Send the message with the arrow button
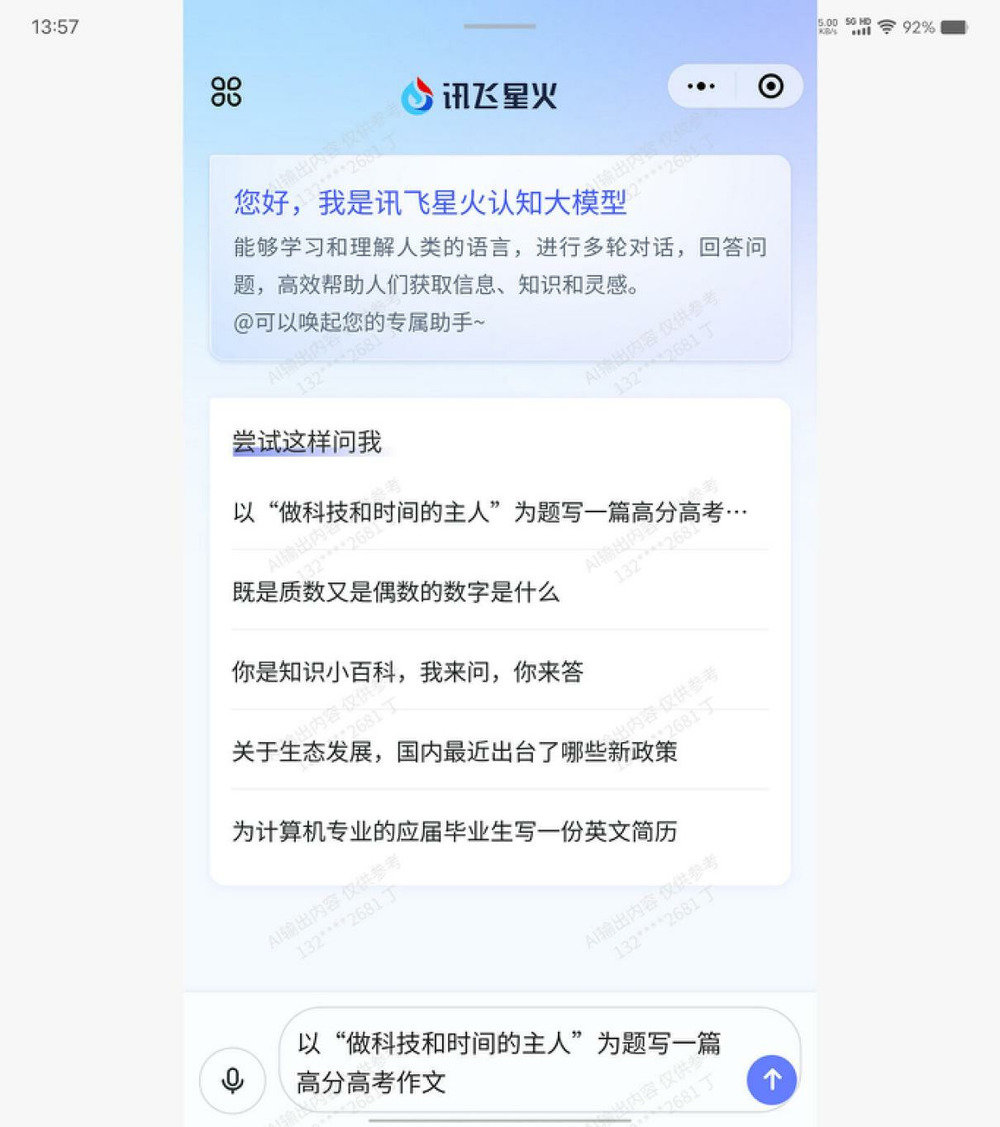 click(771, 1080)
